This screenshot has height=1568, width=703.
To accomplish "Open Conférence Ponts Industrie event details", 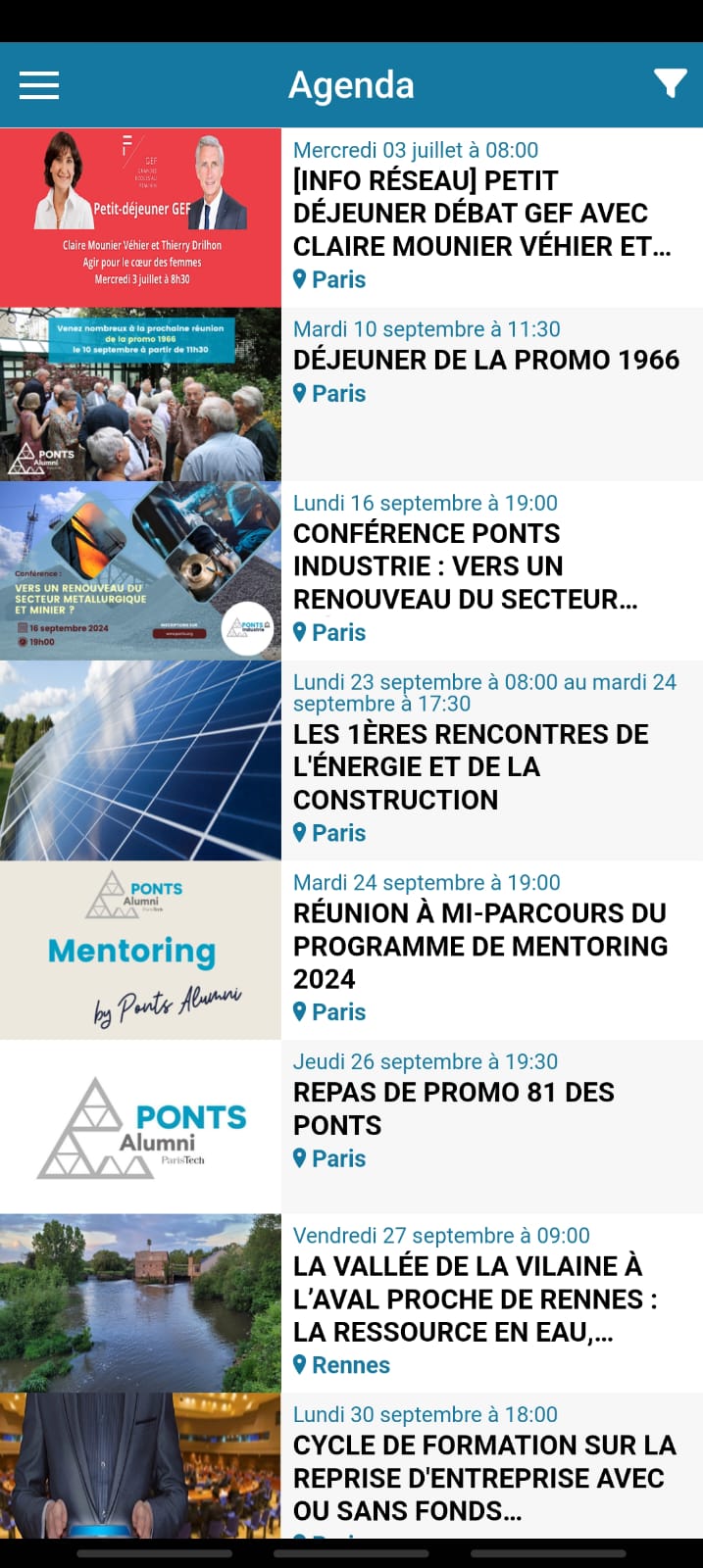I will click(x=466, y=566).
